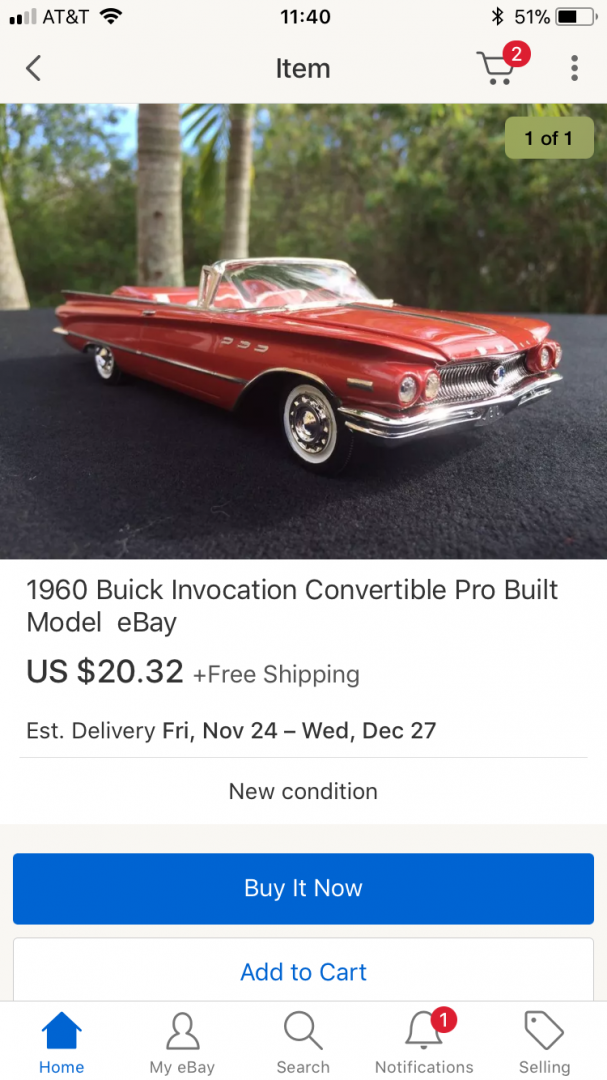Tap the Buy It Now button
This screenshot has height=1080, width=607.
[303, 888]
